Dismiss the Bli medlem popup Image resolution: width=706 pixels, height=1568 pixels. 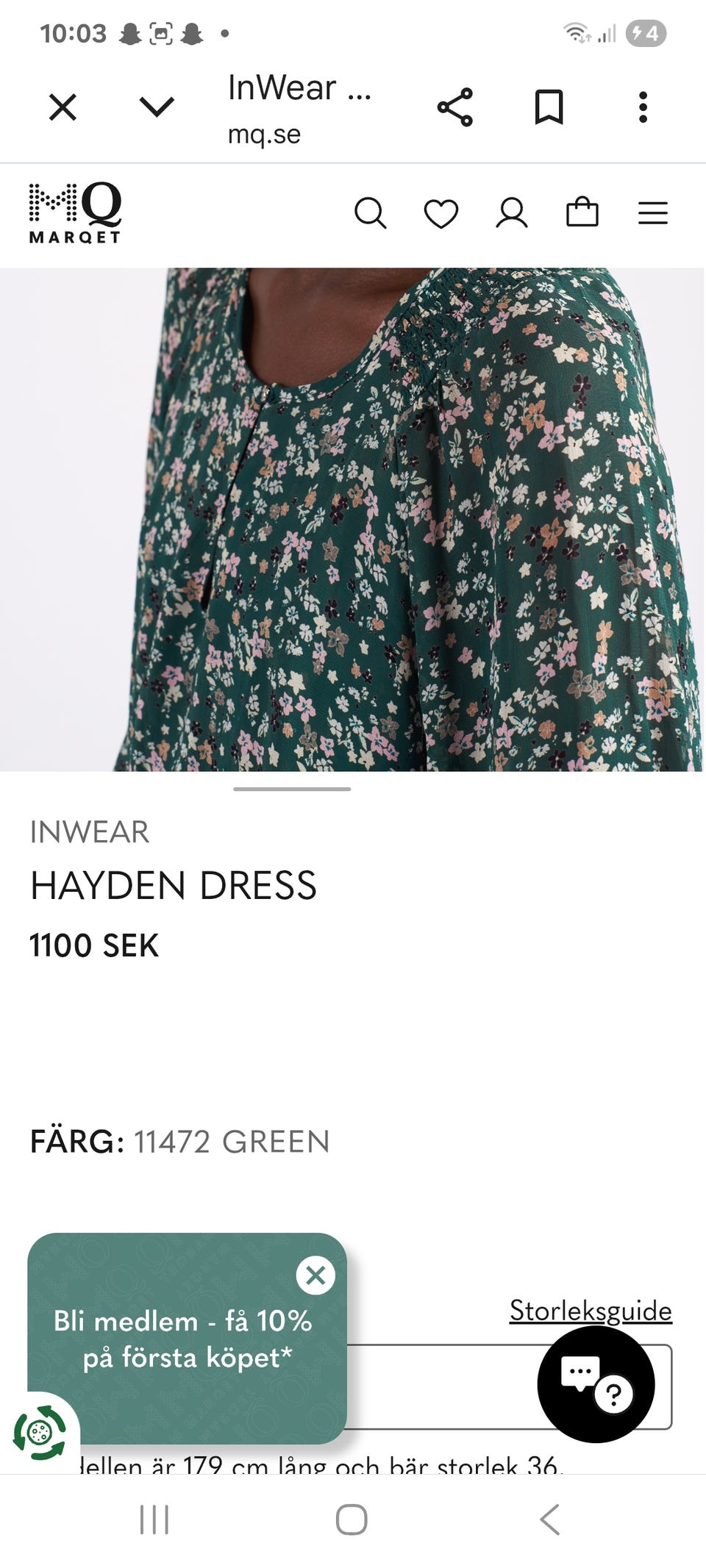pyautogui.click(x=315, y=1275)
